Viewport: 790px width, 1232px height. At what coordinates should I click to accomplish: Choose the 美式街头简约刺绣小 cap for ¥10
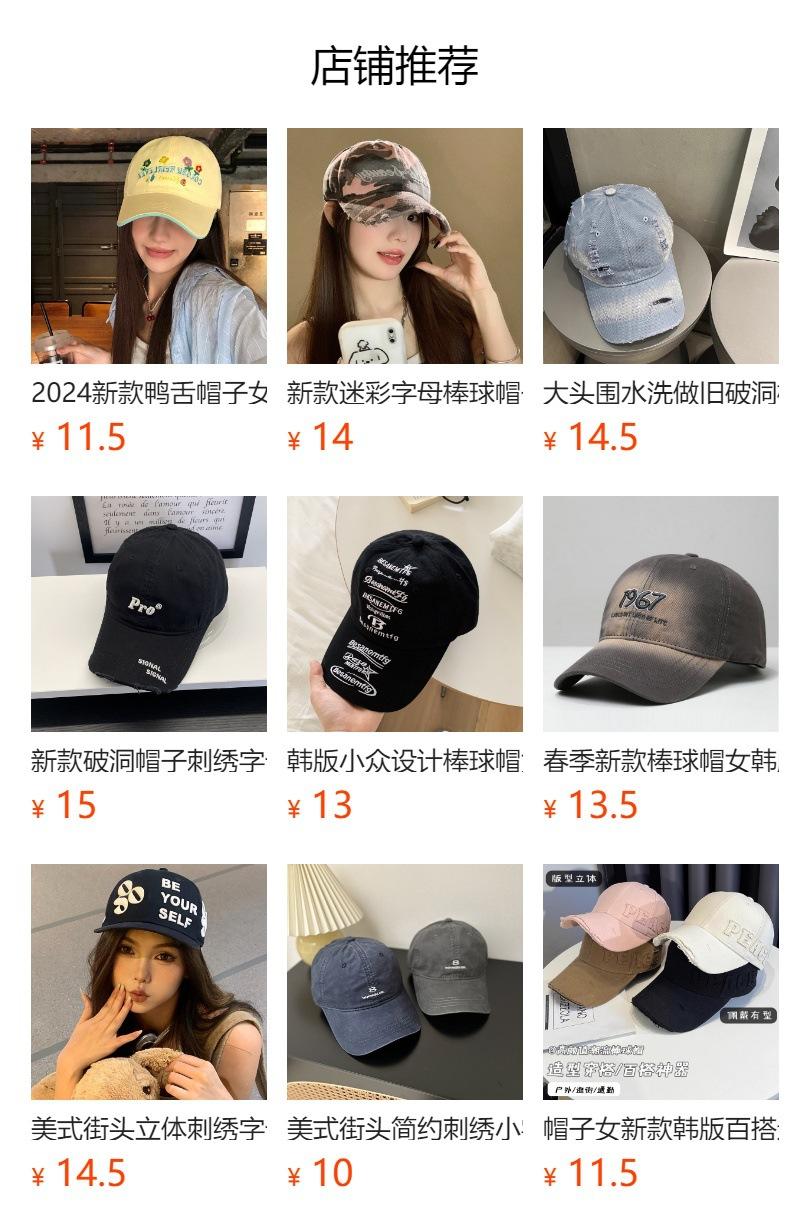(x=405, y=982)
